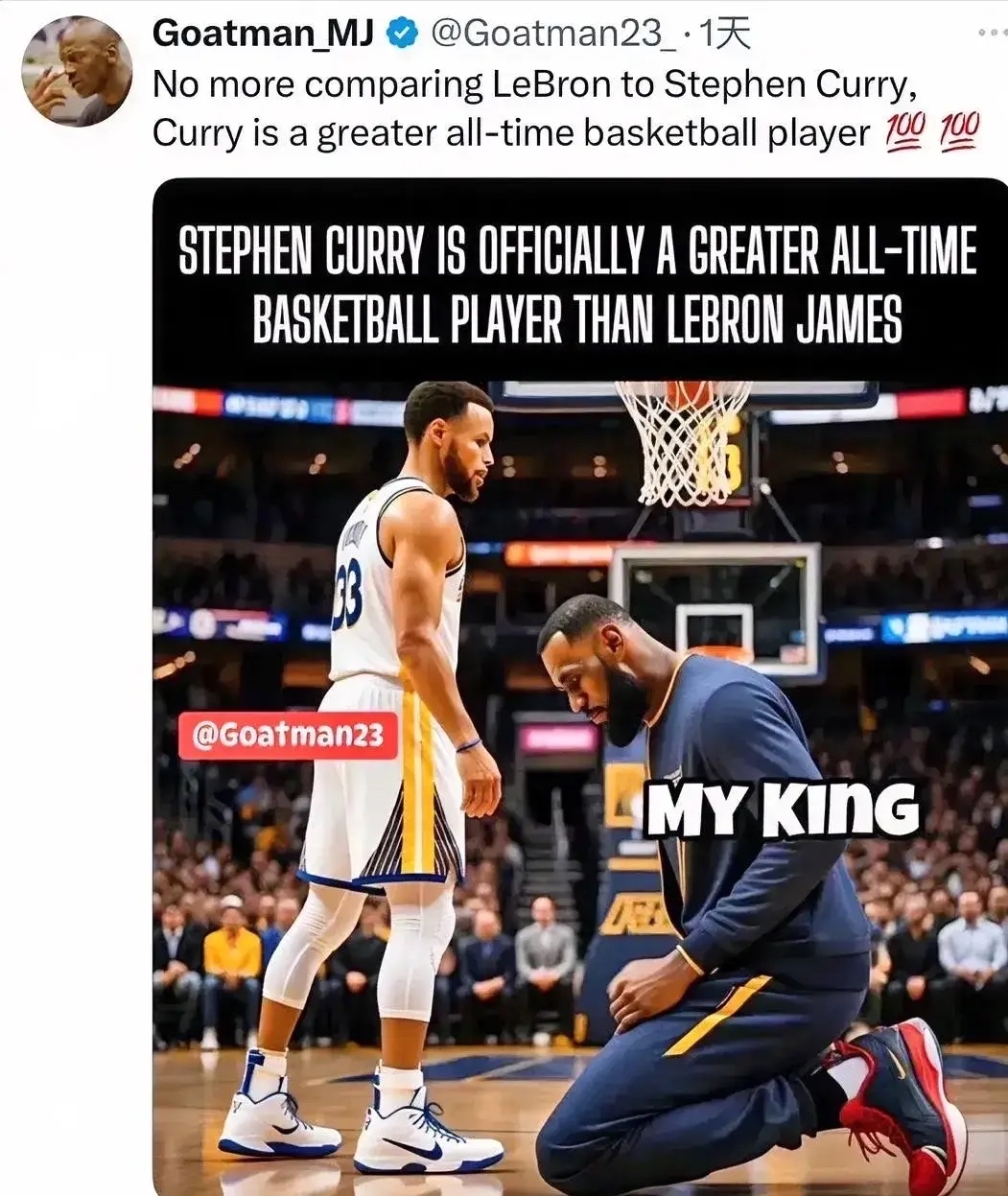Open Goatman_MJ's profile picture
Viewport: 1008px width, 1196px height.
[x=77, y=71]
